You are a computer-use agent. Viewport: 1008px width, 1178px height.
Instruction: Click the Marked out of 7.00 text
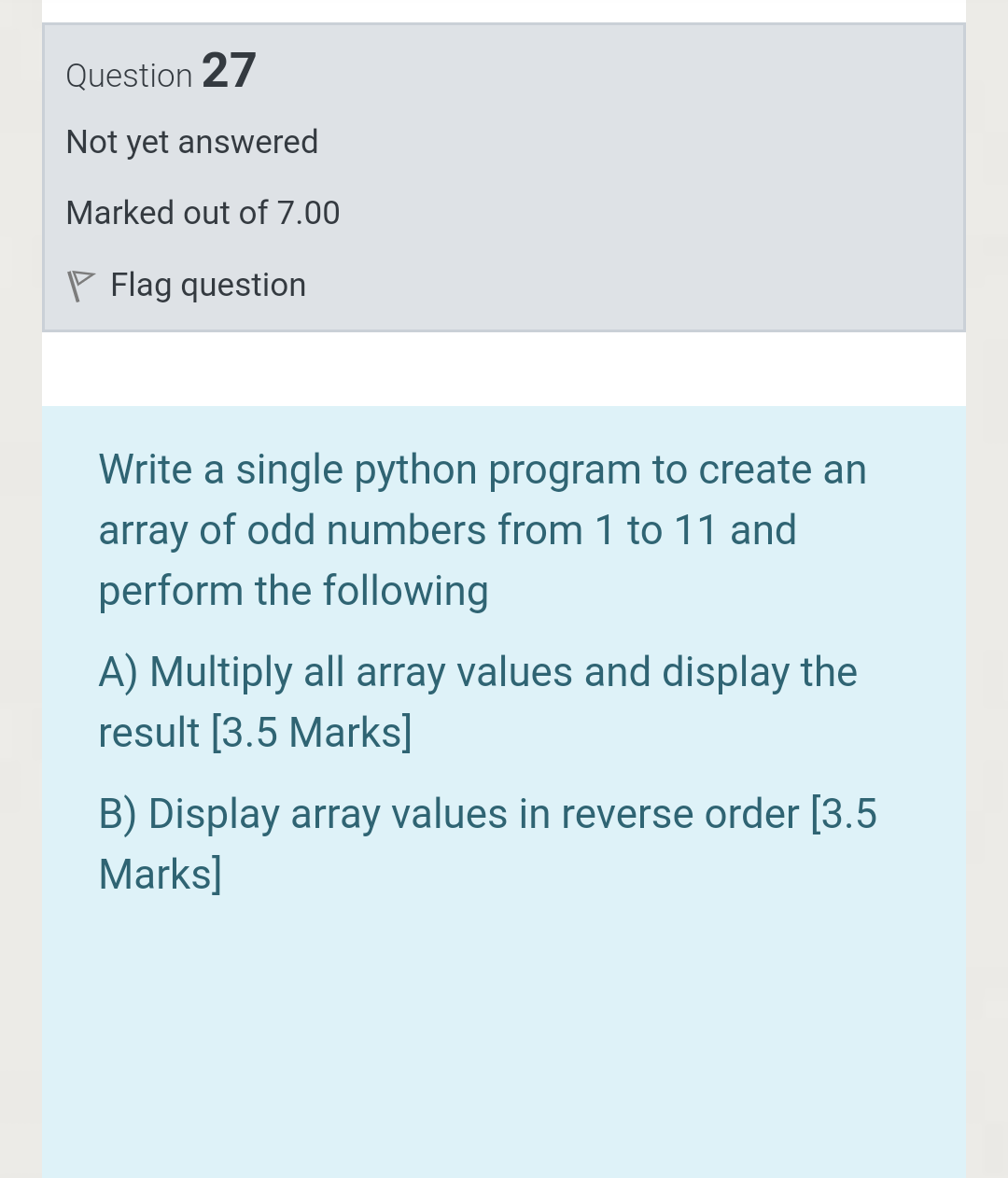pos(203,213)
